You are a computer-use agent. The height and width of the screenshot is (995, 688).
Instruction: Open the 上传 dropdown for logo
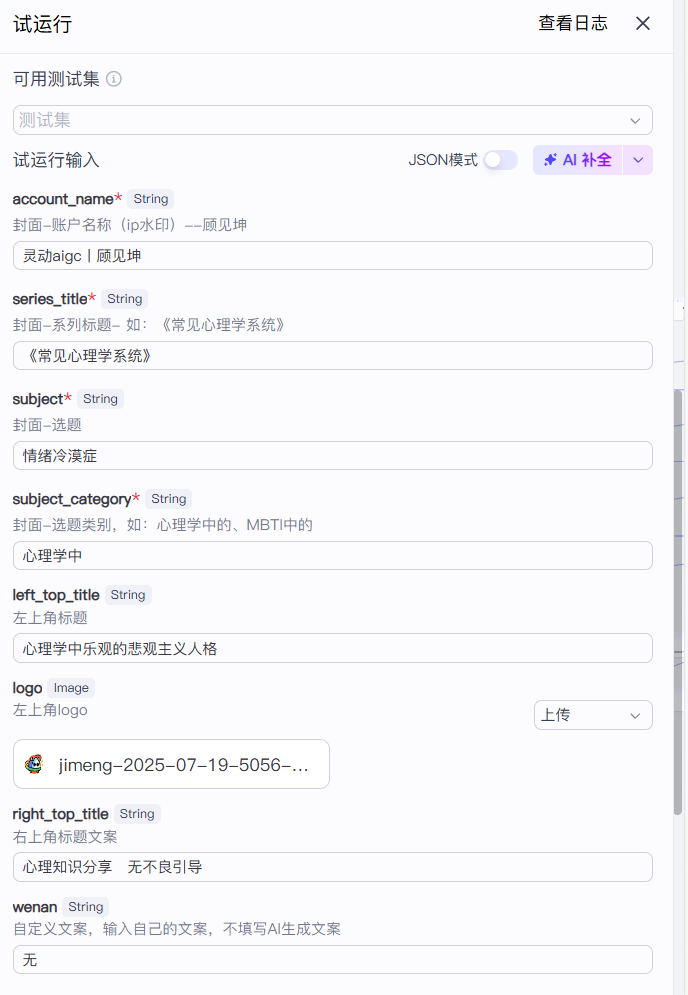coord(592,715)
